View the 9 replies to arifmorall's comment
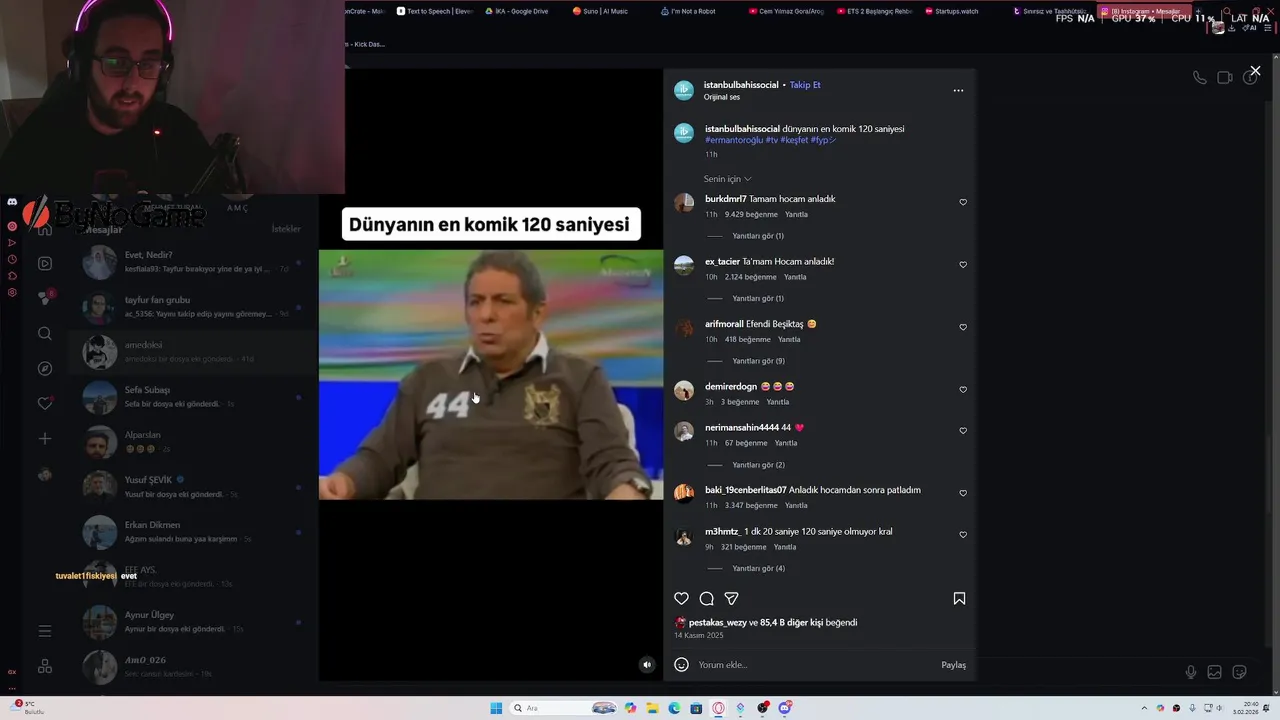 (758, 361)
